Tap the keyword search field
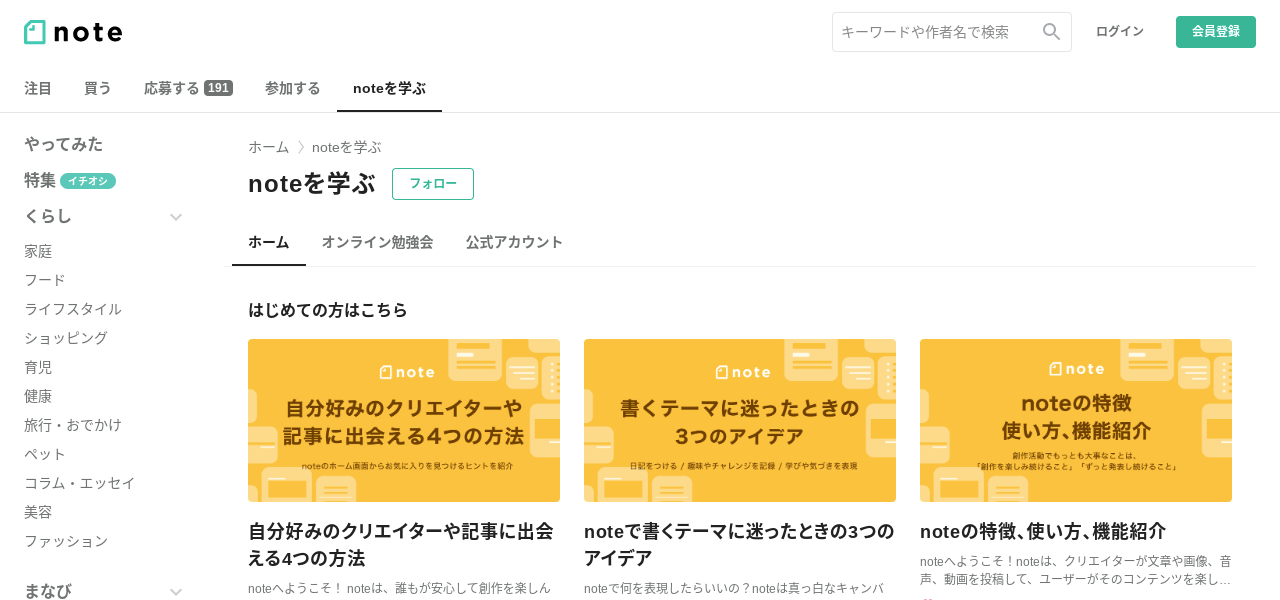 click(x=935, y=32)
